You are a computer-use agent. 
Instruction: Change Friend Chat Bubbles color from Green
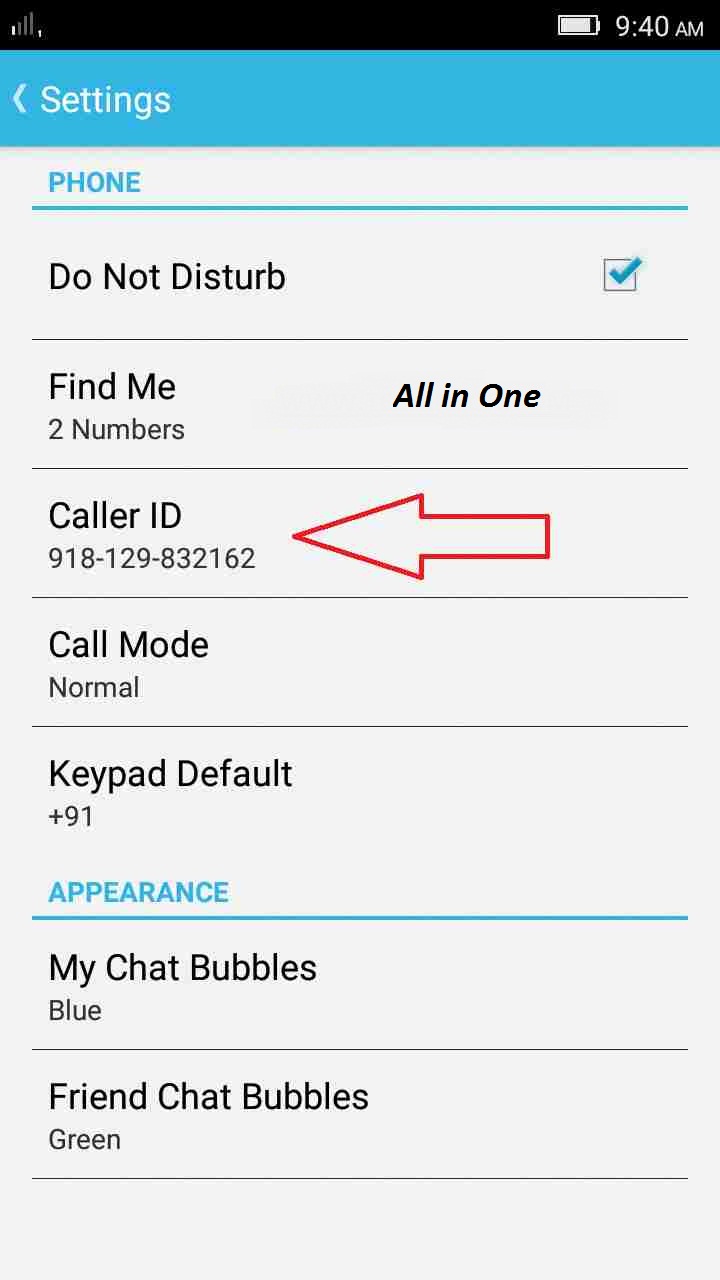(x=208, y=1114)
